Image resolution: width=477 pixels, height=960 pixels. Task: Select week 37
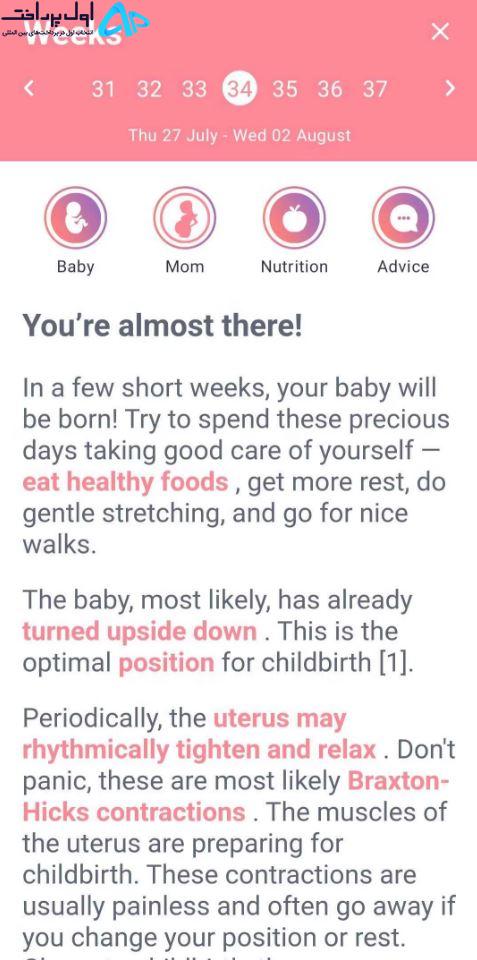(375, 89)
